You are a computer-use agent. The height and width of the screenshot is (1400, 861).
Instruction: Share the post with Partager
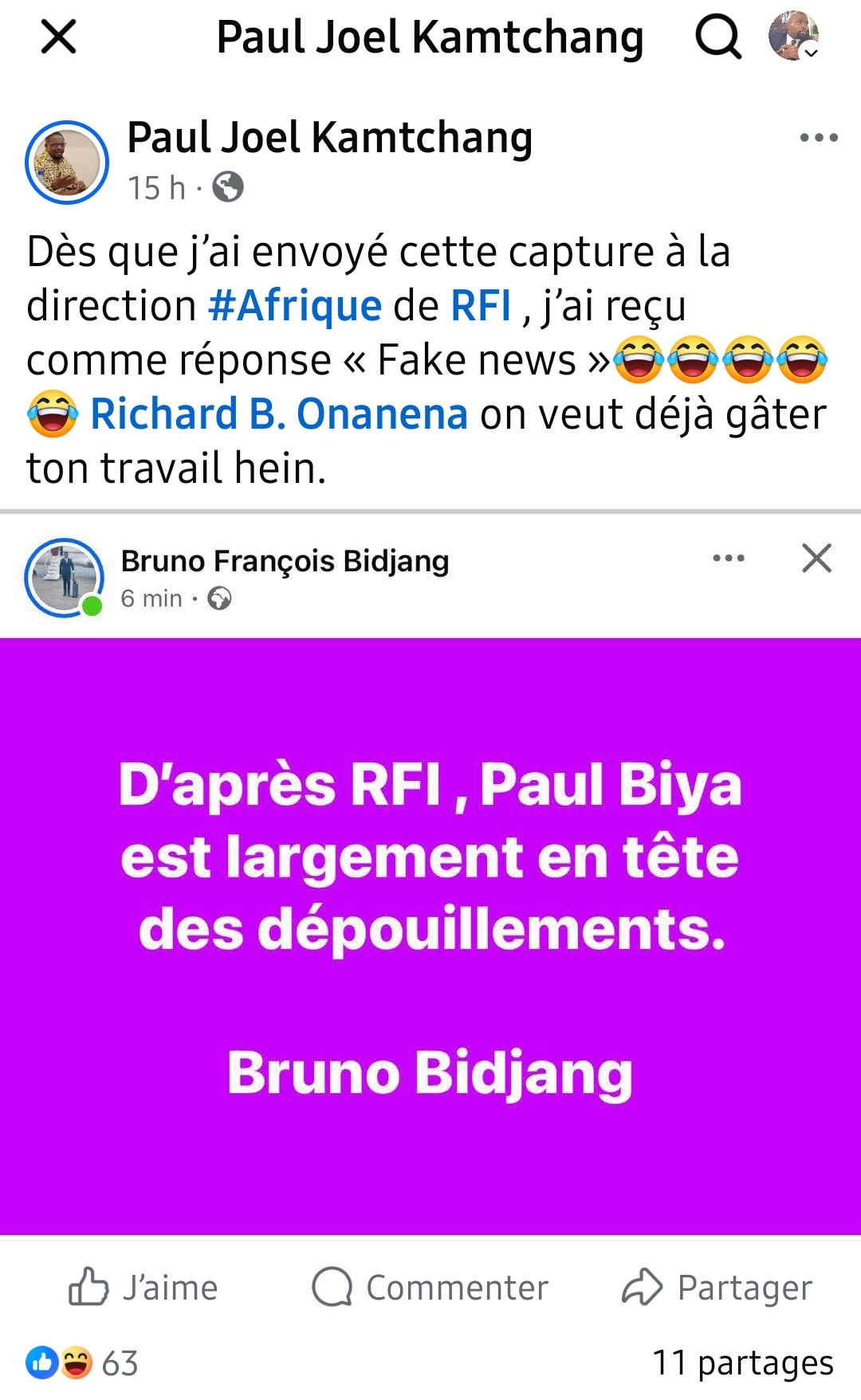click(717, 1287)
